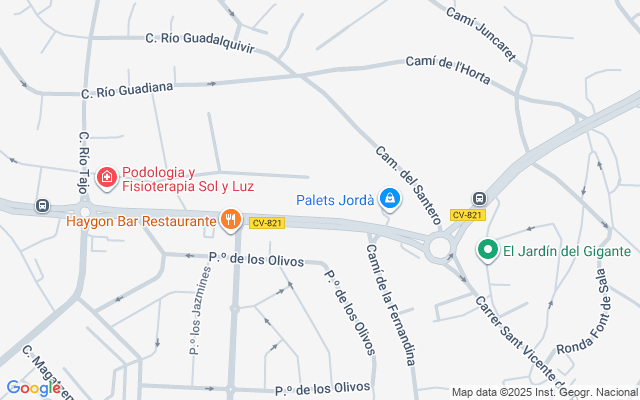640x400 pixels.
Task: Tap the Palets Jordà shop marker
Action: tap(391, 200)
